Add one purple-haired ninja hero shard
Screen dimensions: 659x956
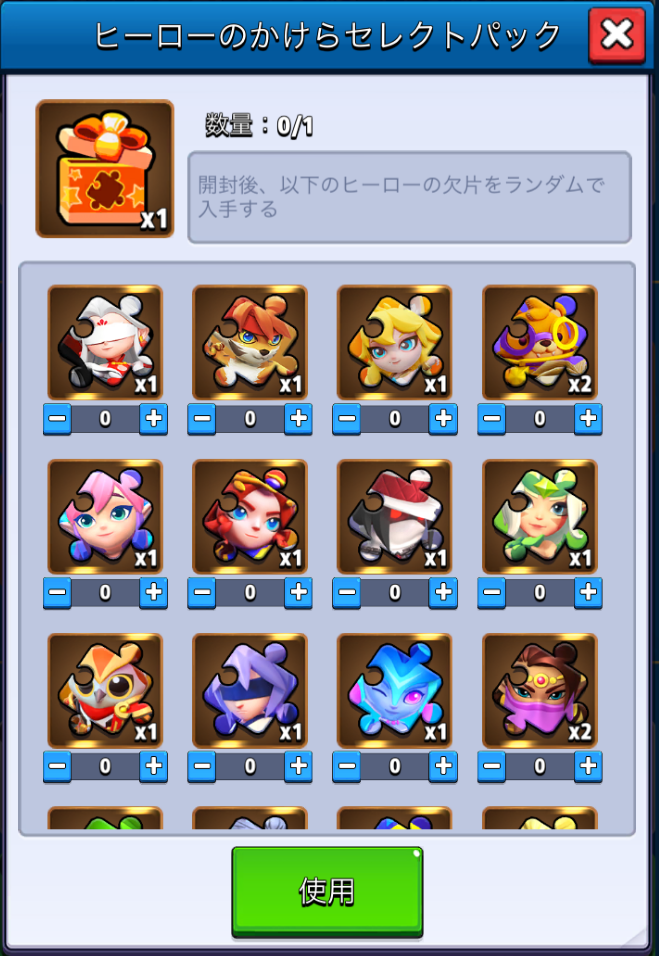click(x=298, y=767)
